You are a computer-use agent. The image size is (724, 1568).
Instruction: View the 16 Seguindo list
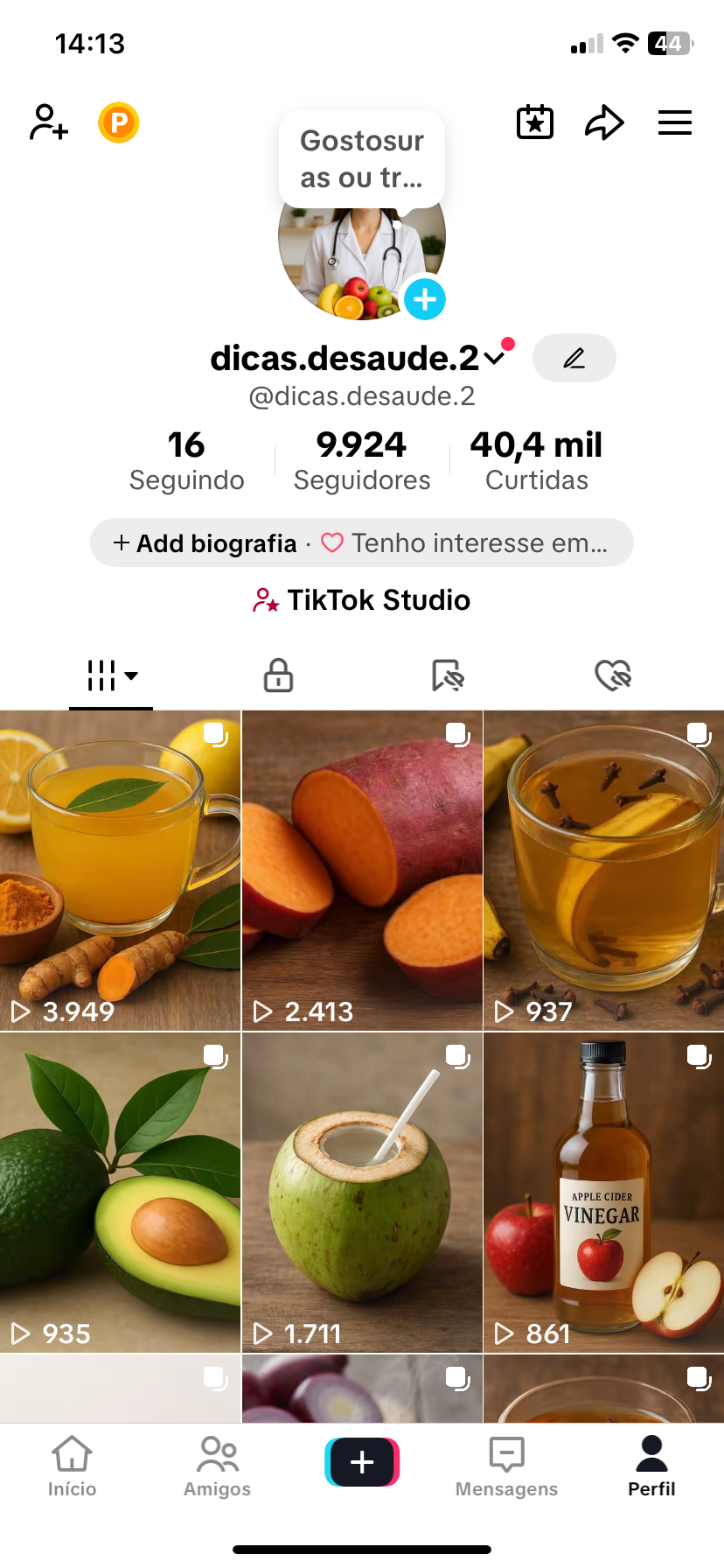tap(187, 461)
